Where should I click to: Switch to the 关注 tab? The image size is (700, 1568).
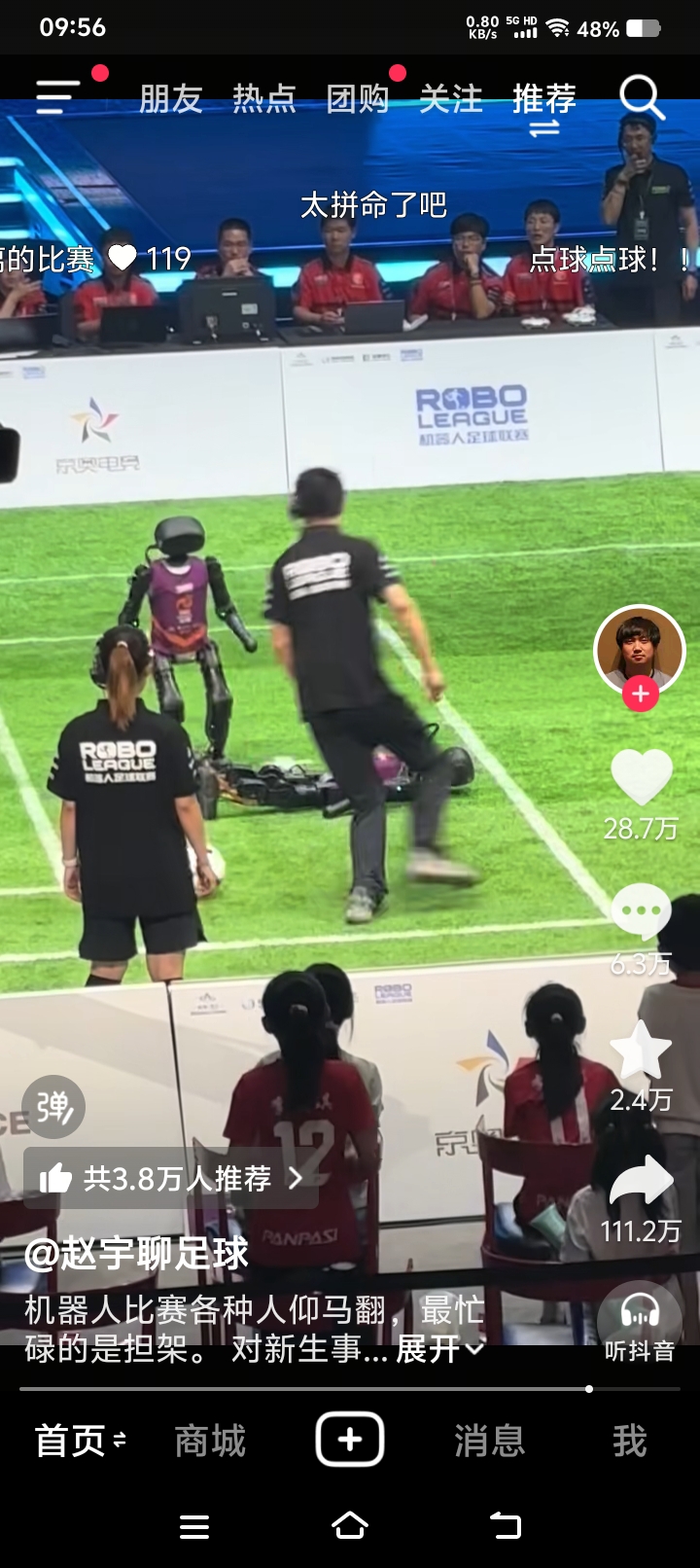[450, 98]
